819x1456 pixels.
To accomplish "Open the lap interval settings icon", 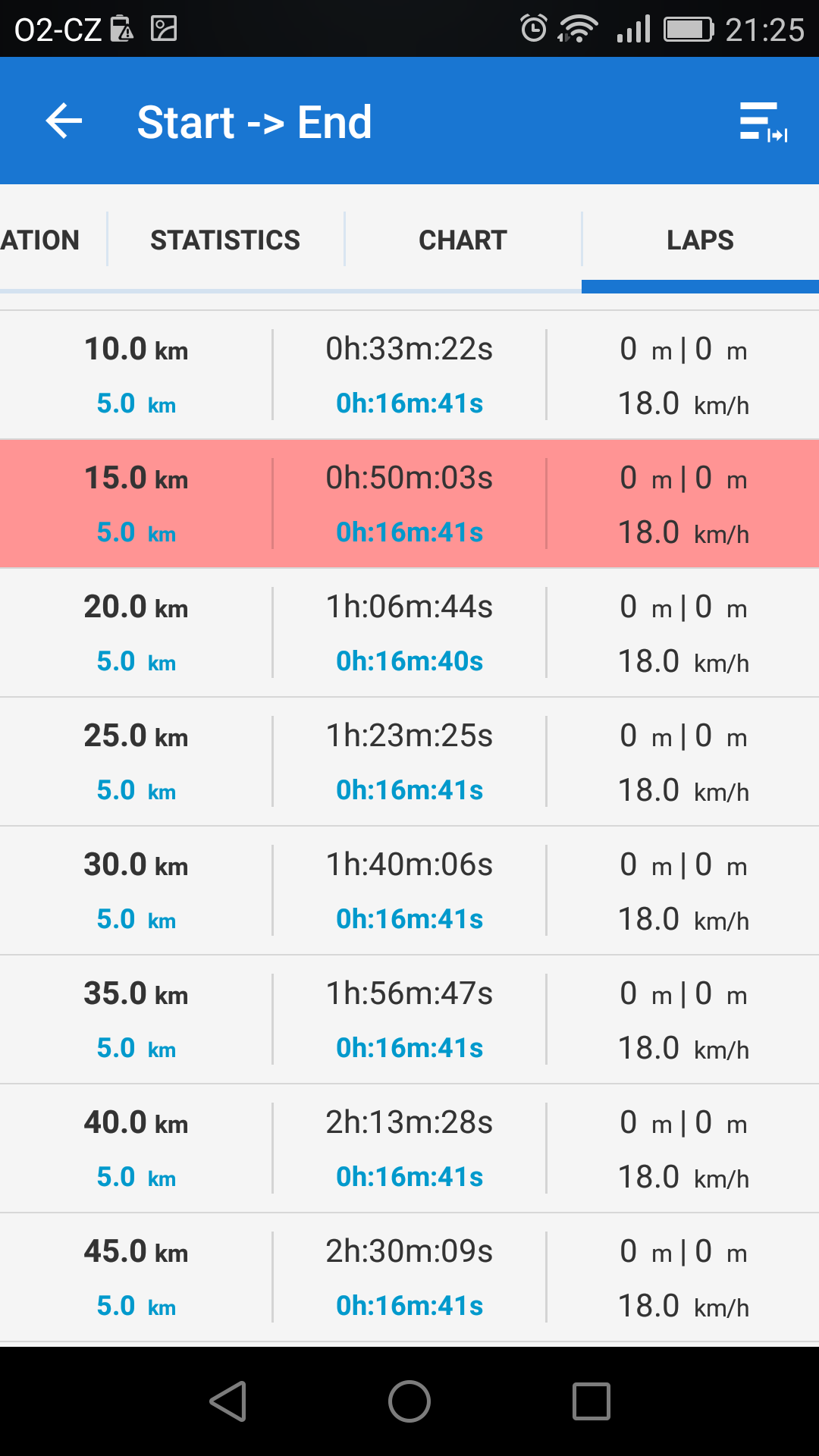I will [x=763, y=122].
